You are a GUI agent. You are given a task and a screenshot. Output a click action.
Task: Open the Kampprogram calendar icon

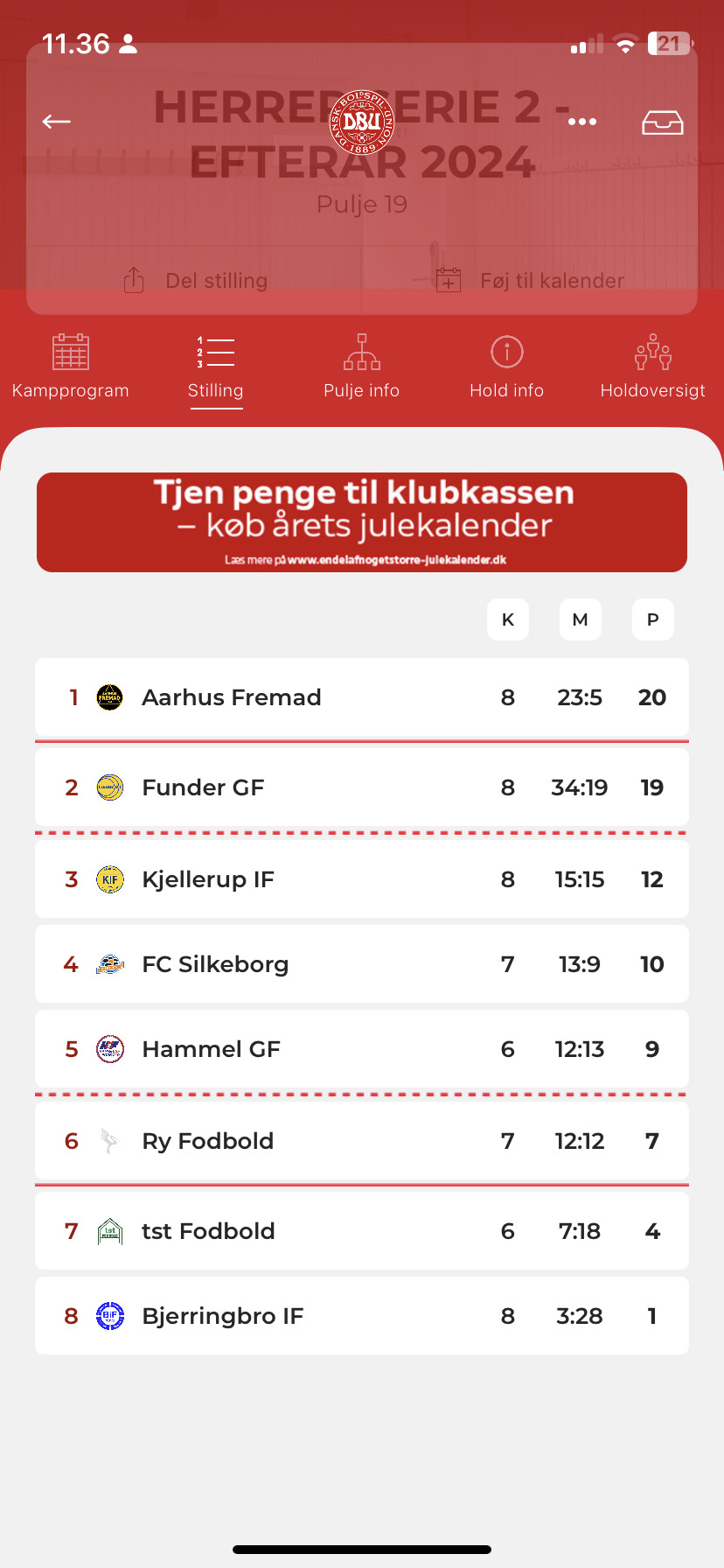click(x=70, y=351)
